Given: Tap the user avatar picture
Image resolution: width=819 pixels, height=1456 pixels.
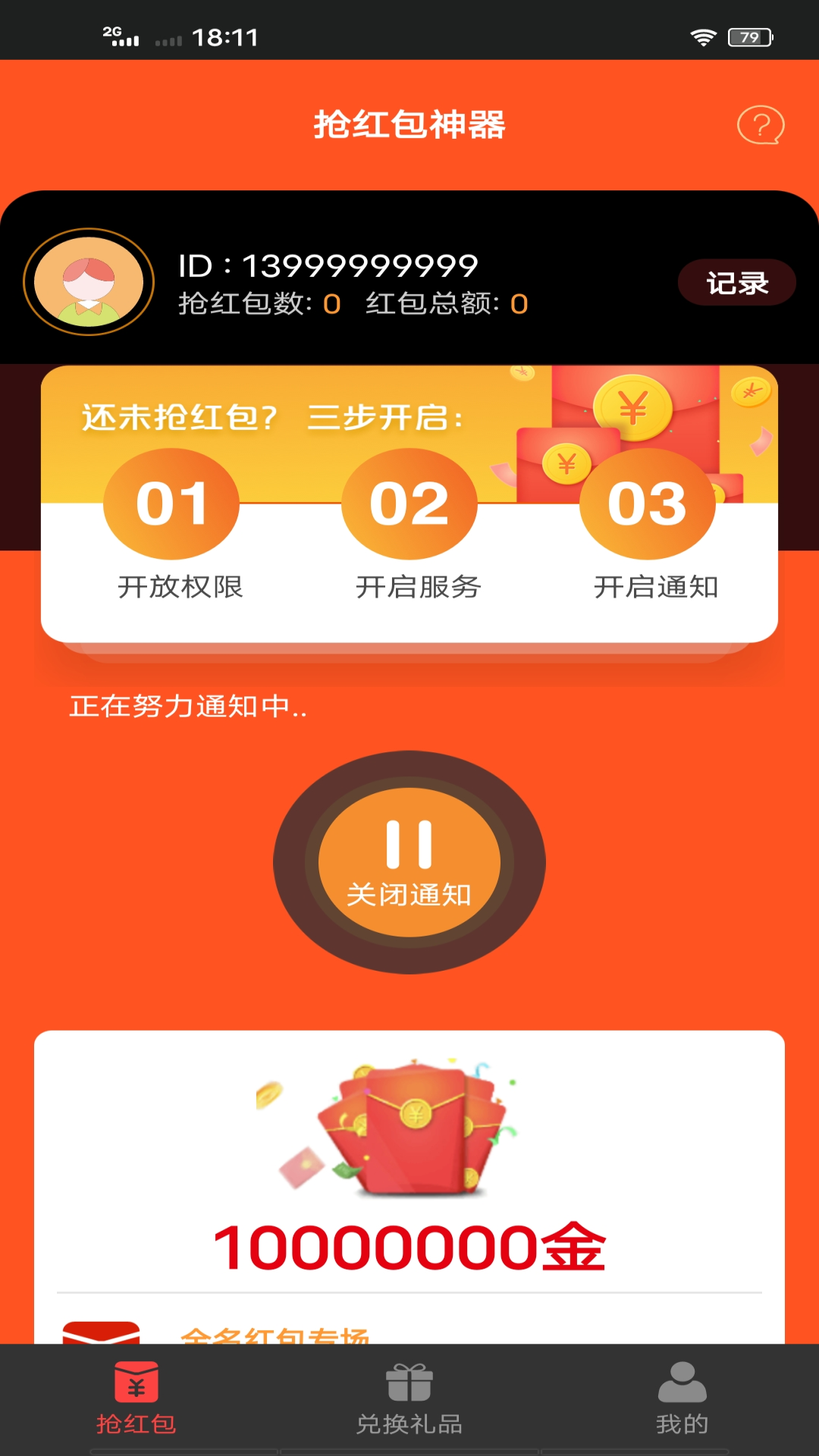Looking at the screenshot, I should pyautogui.click(x=89, y=282).
